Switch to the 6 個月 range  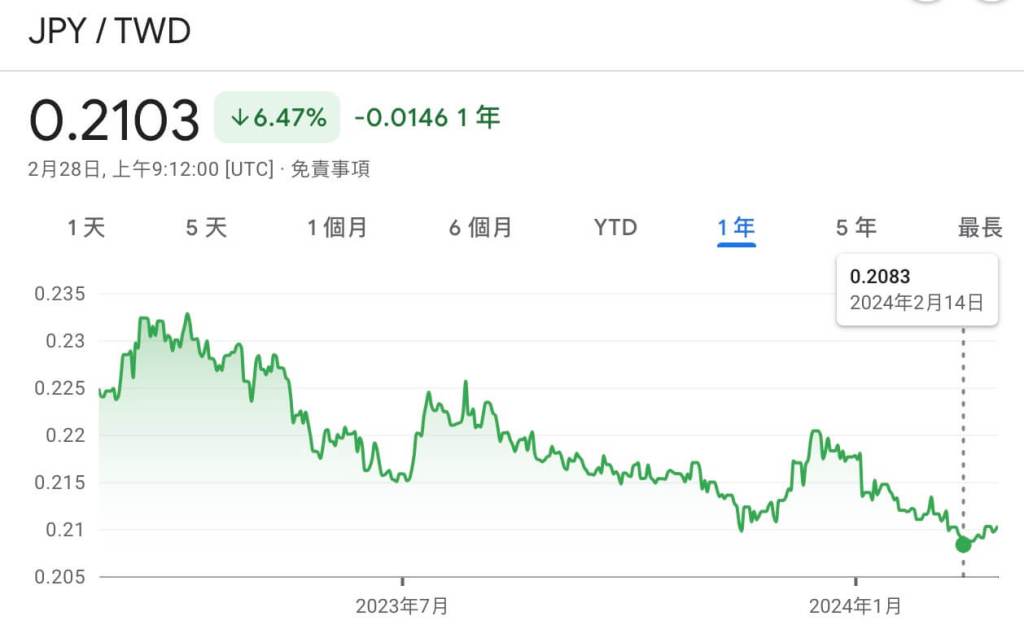tap(480, 228)
